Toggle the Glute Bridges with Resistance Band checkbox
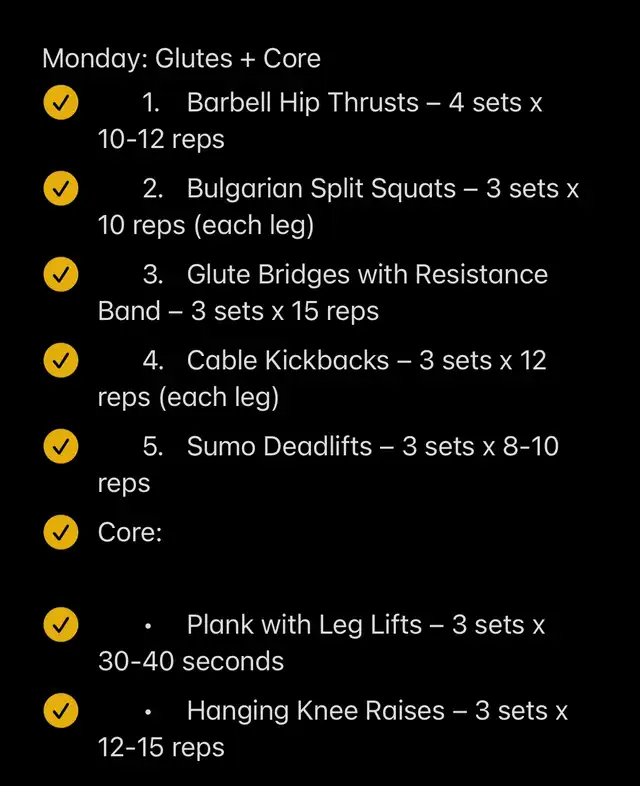 [61, 274]
